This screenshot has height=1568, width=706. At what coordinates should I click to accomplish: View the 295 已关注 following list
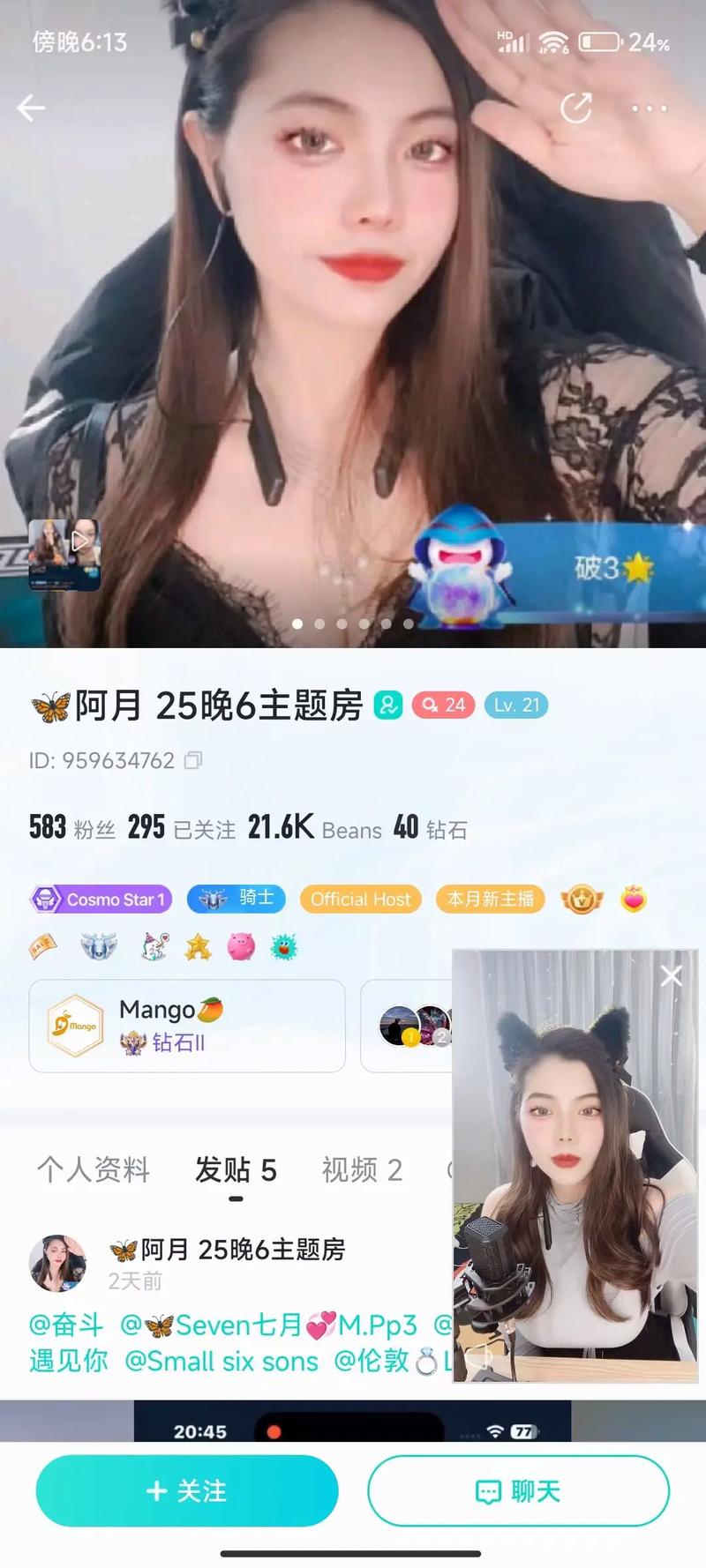pos(181,828)
